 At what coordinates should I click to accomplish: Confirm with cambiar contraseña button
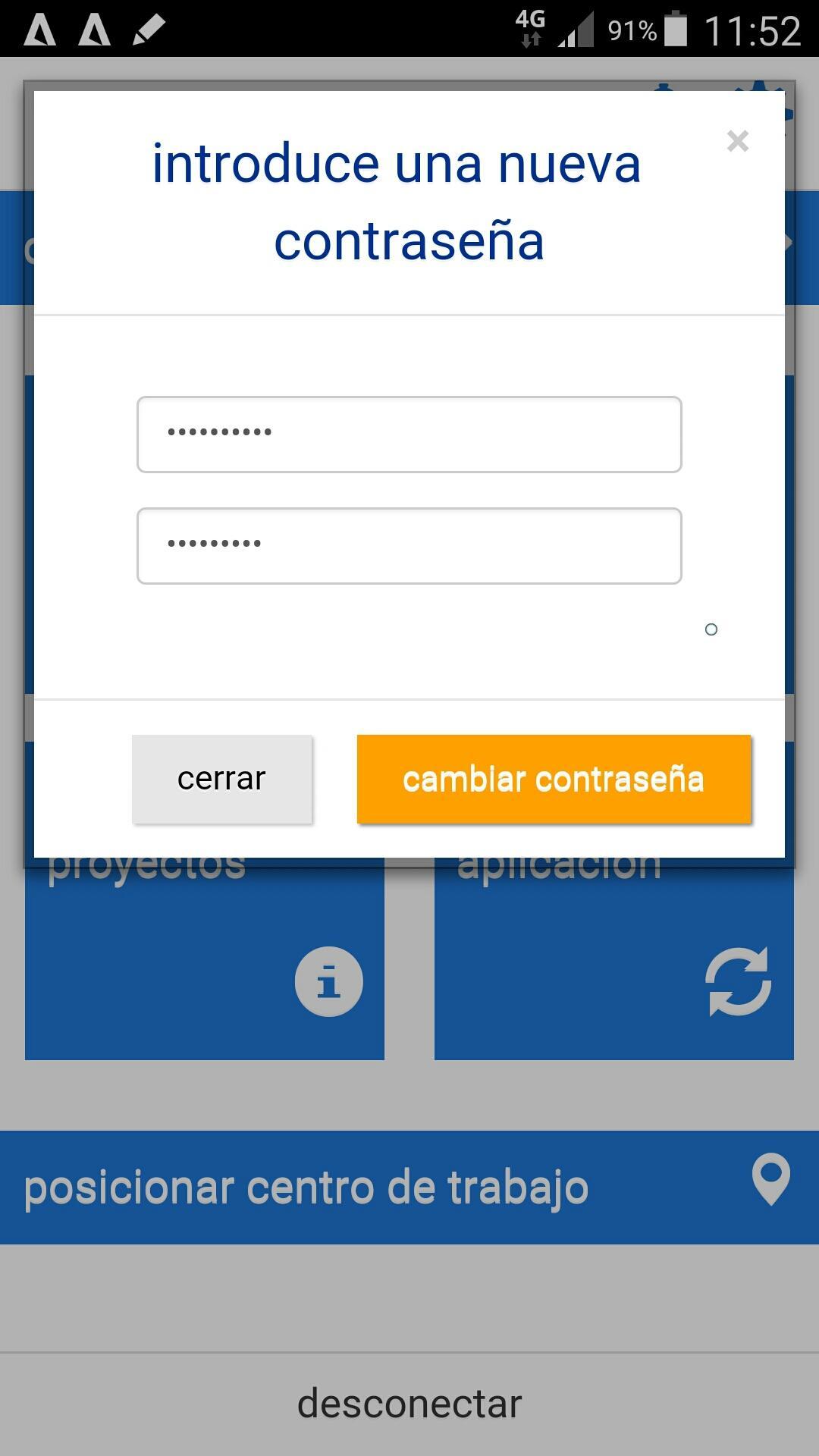(x=554, y=779)
